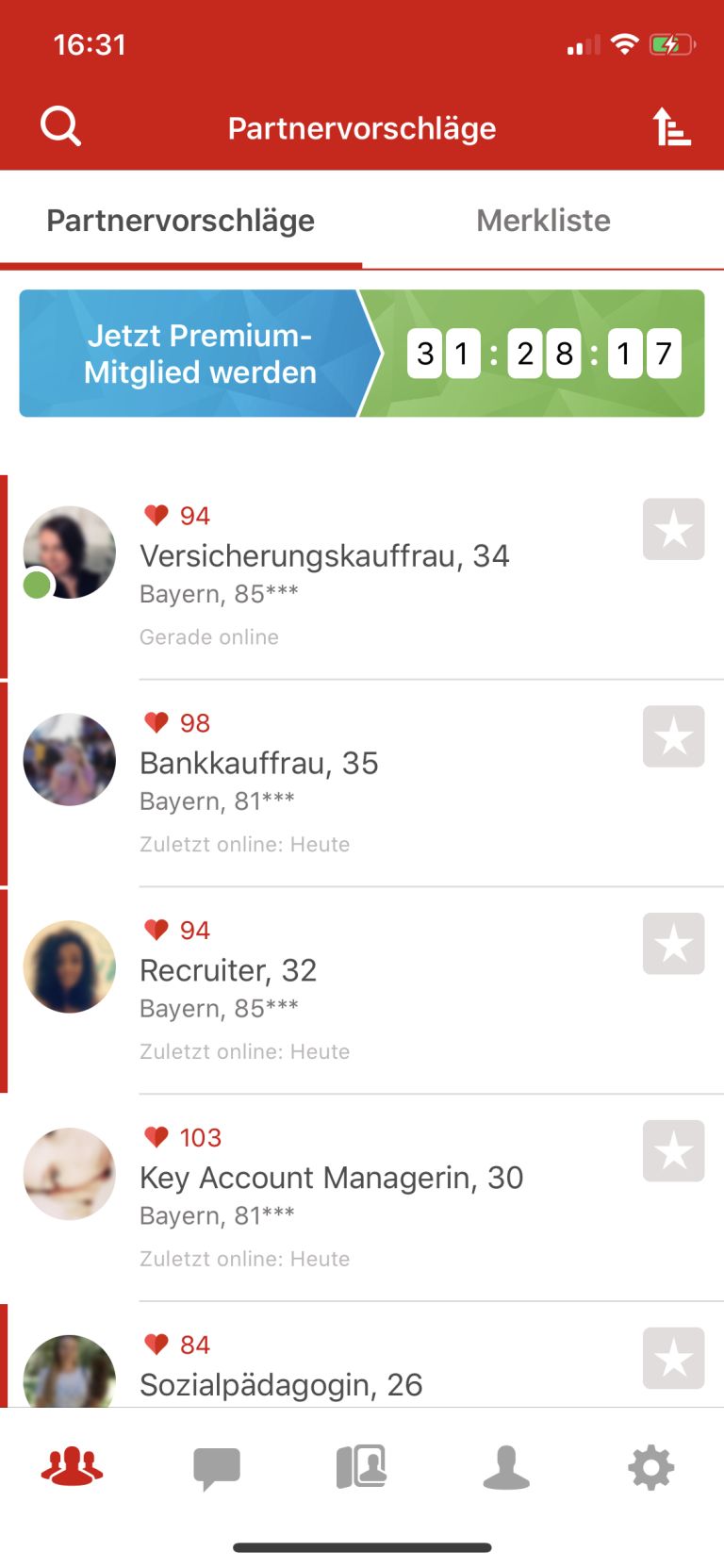Open the Key Account Managerin, 30 profile
Screen dimensions: 724x1568
point(331,1179)
